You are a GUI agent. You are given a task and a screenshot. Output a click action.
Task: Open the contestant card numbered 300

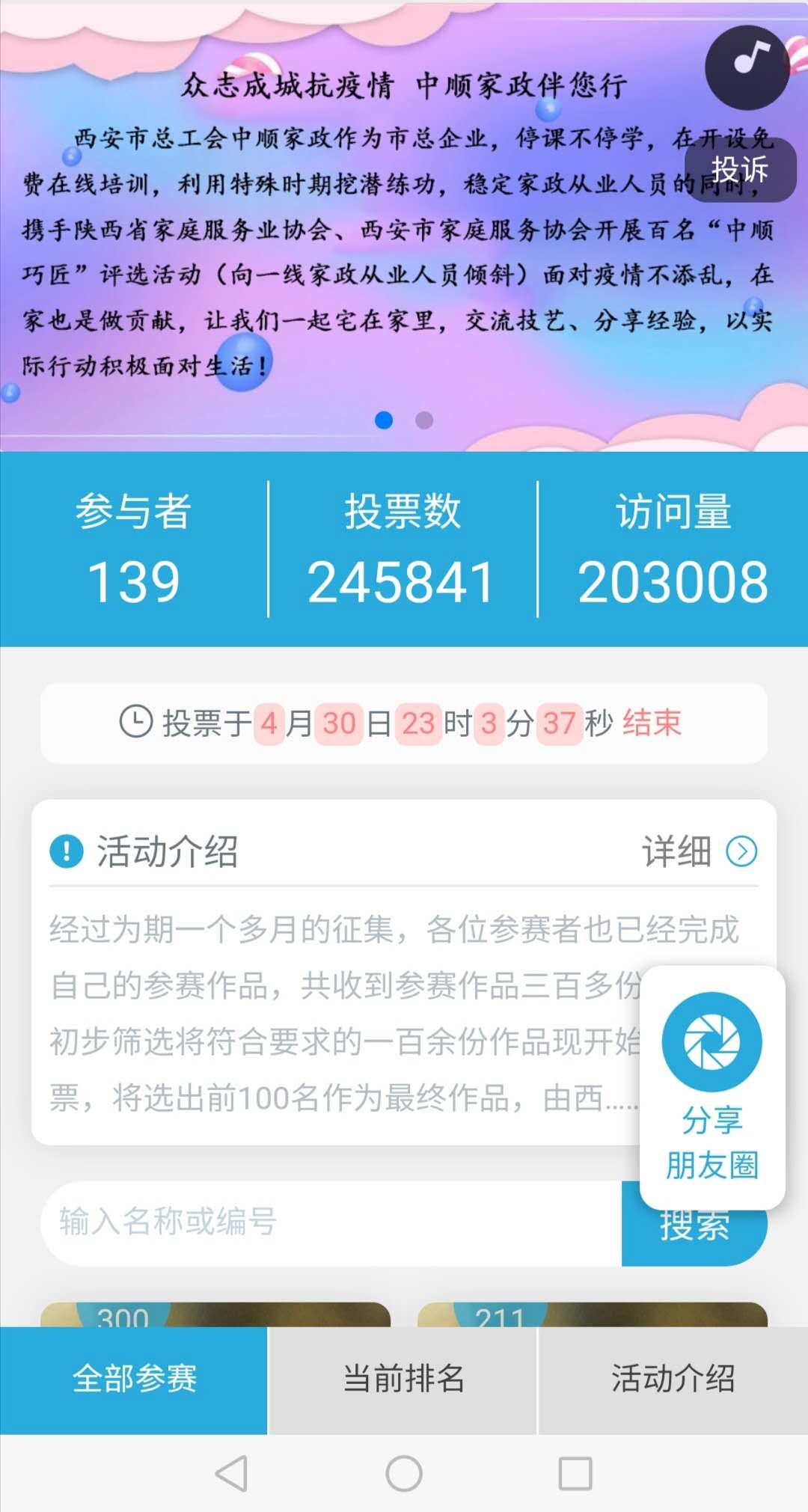215,1314
